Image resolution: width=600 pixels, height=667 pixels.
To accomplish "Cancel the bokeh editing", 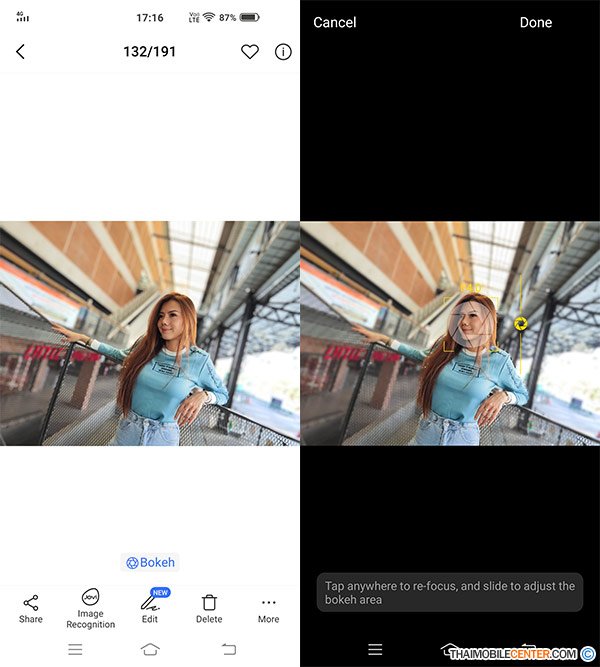I will [x=335, y=22].
